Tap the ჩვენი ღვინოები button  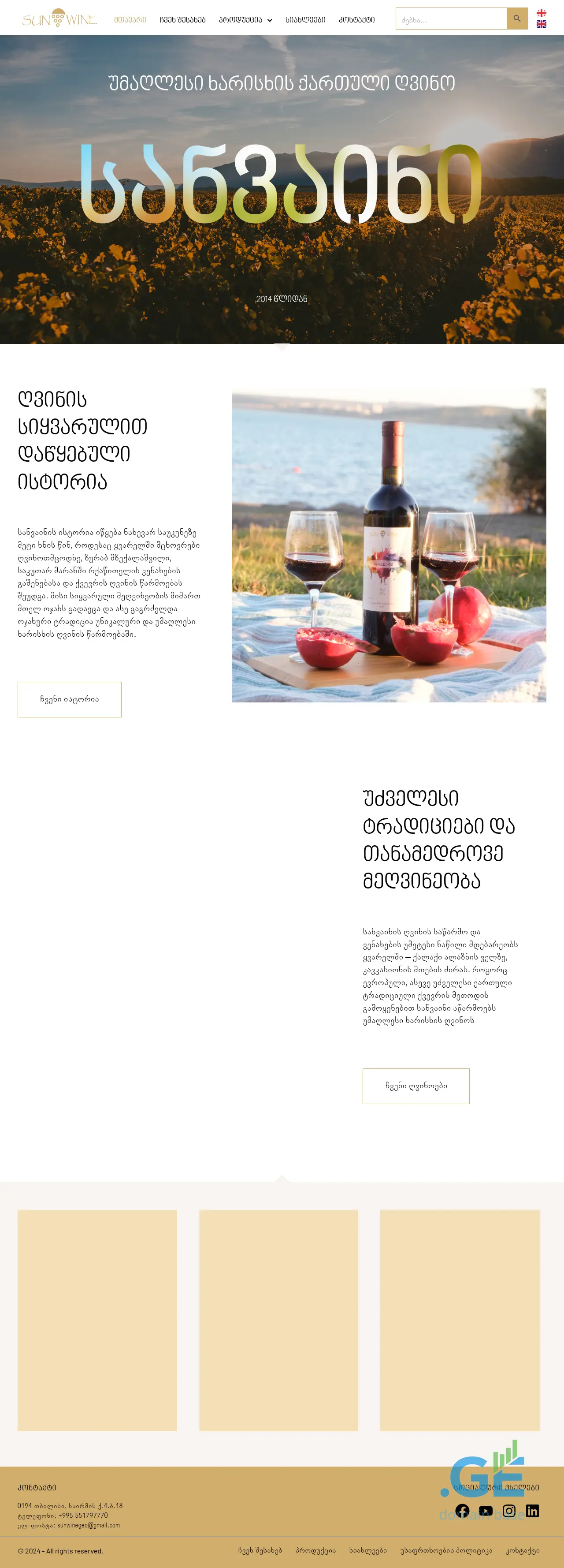[x=416, y=1085]
